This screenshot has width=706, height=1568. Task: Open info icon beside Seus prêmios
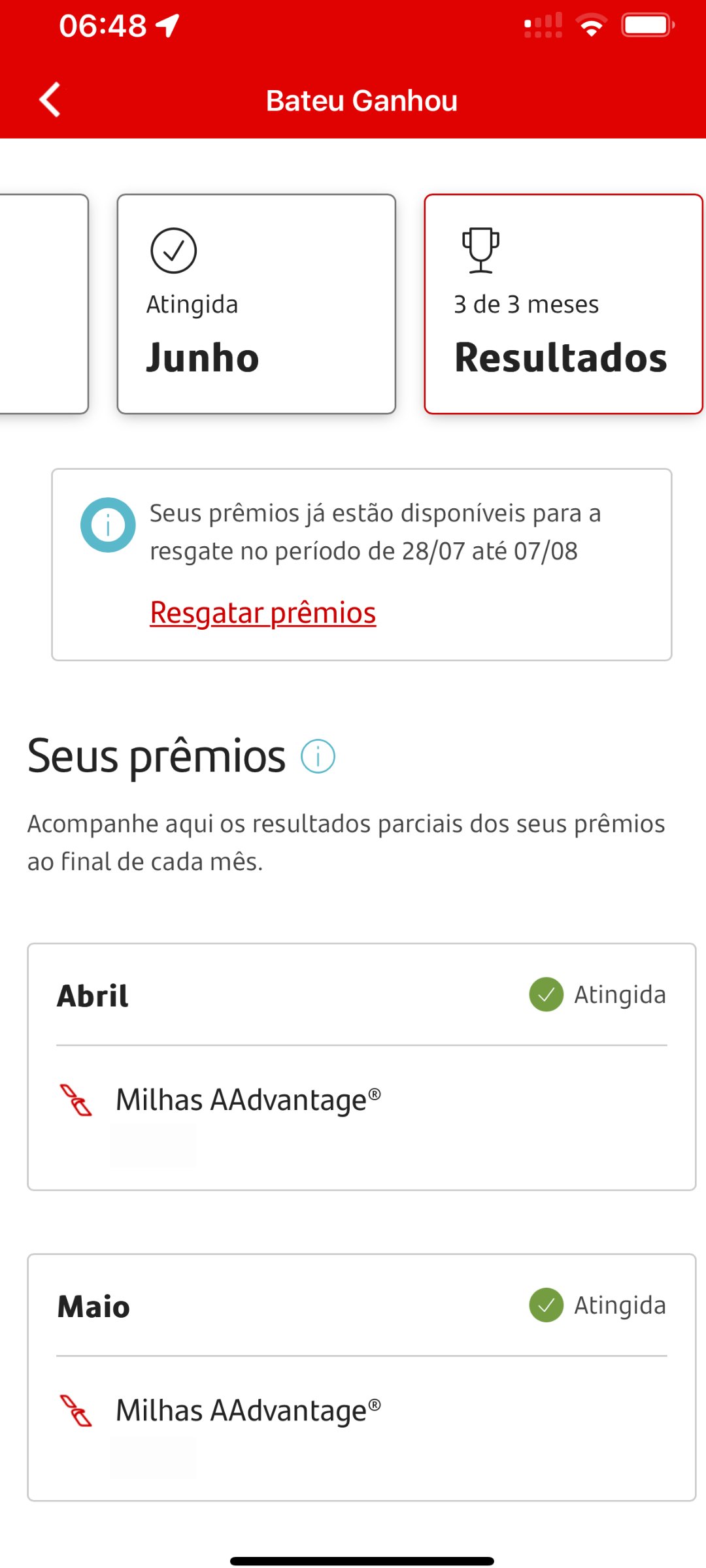(318, 757)
